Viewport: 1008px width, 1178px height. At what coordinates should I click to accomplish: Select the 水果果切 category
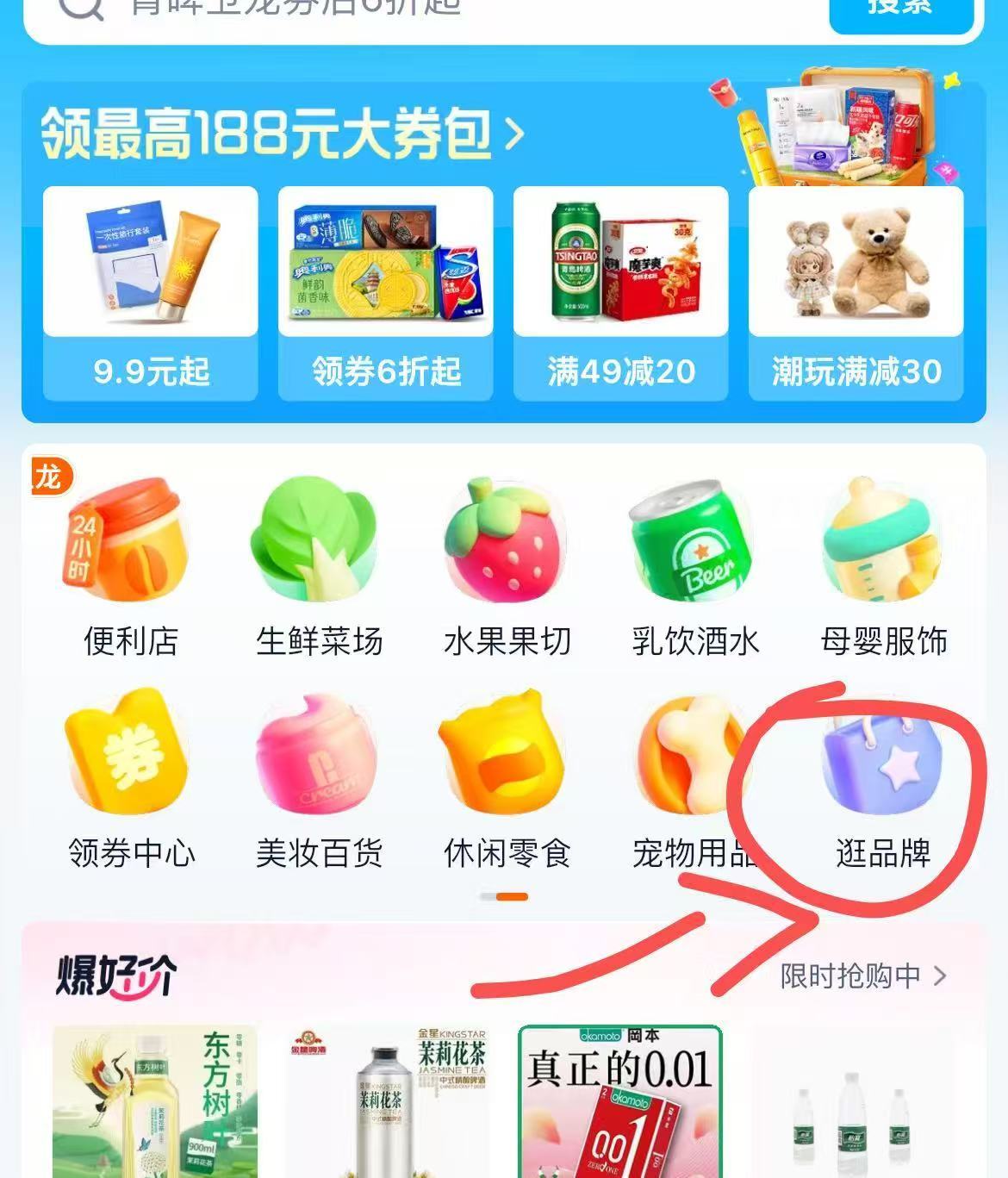507,569
